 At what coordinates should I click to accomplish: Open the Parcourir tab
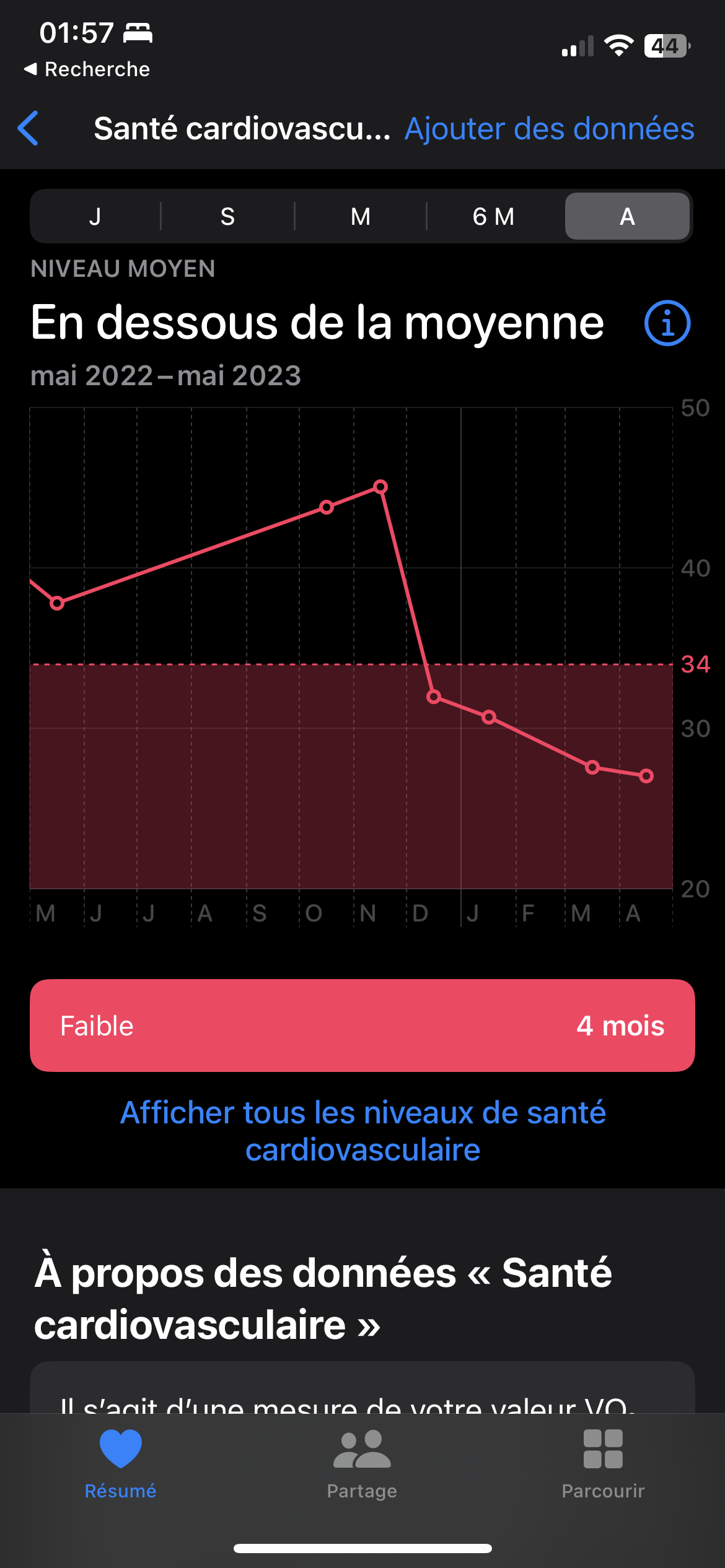click(x=603, y=1463)
